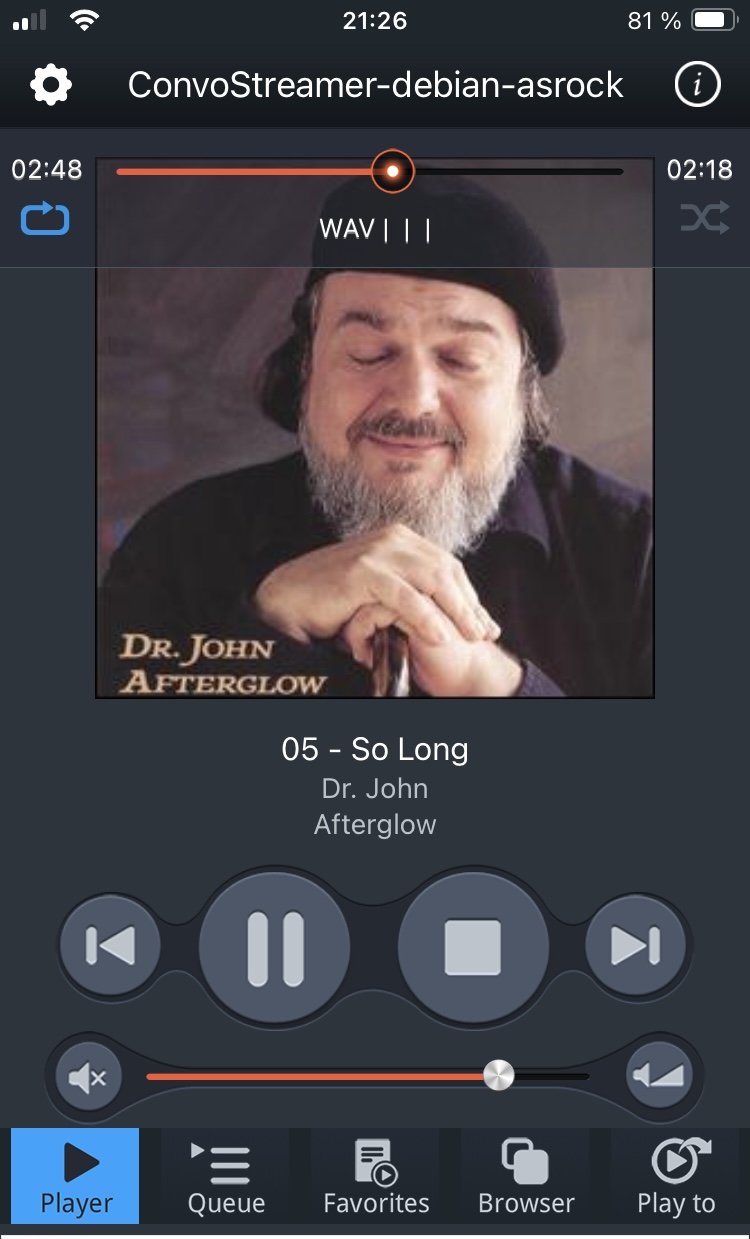Skip to the previous track
Image resolution: width=750 pixels, height=1239 pixels.
110,945
